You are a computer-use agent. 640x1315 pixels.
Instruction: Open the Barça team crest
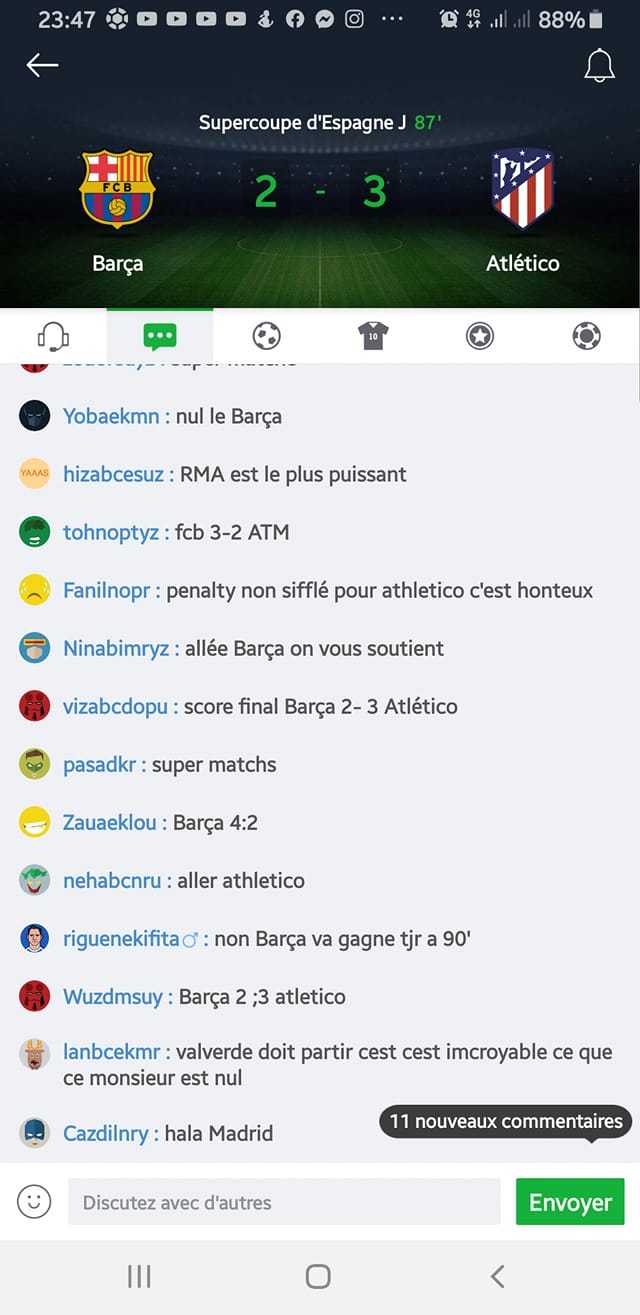click(117, 189)
